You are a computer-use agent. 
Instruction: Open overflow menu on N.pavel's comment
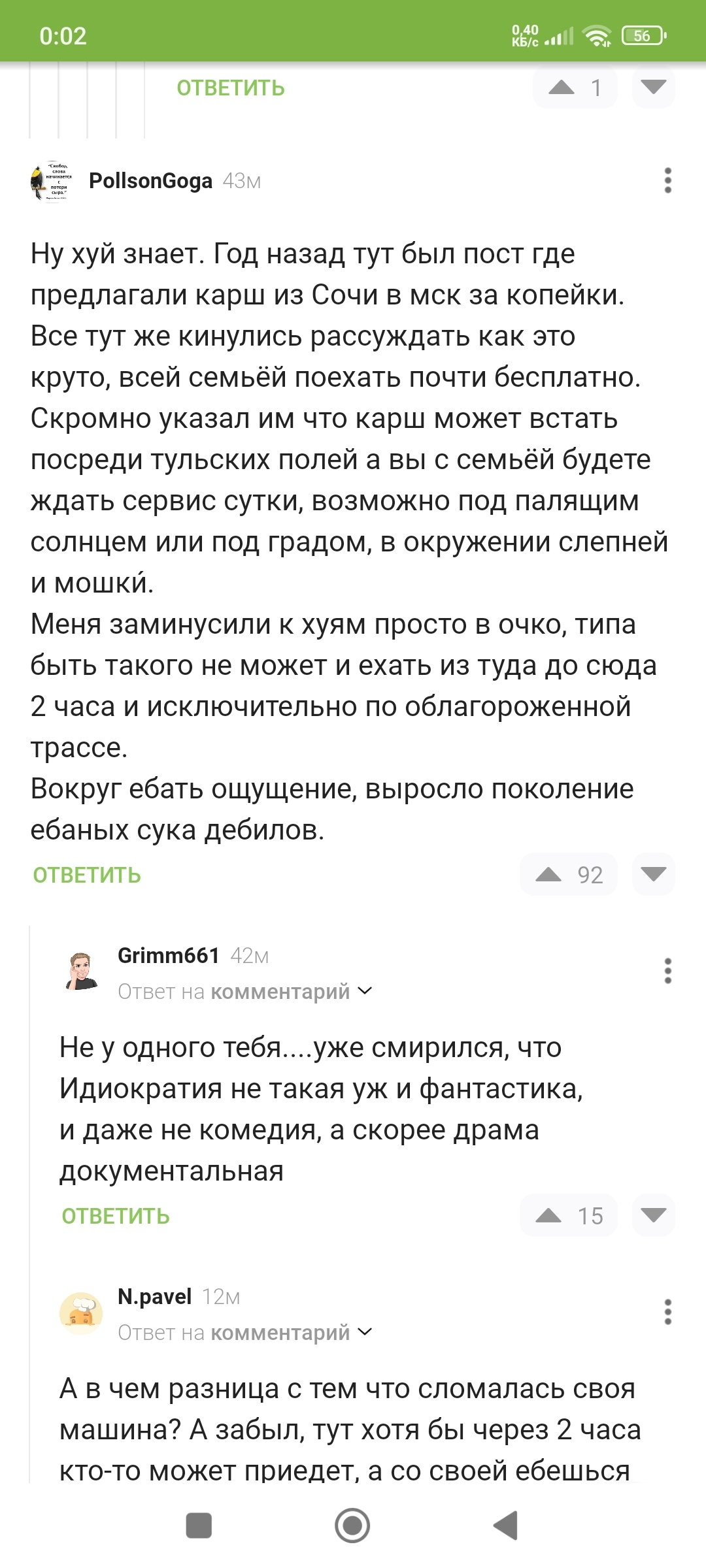pos(667,1312)
